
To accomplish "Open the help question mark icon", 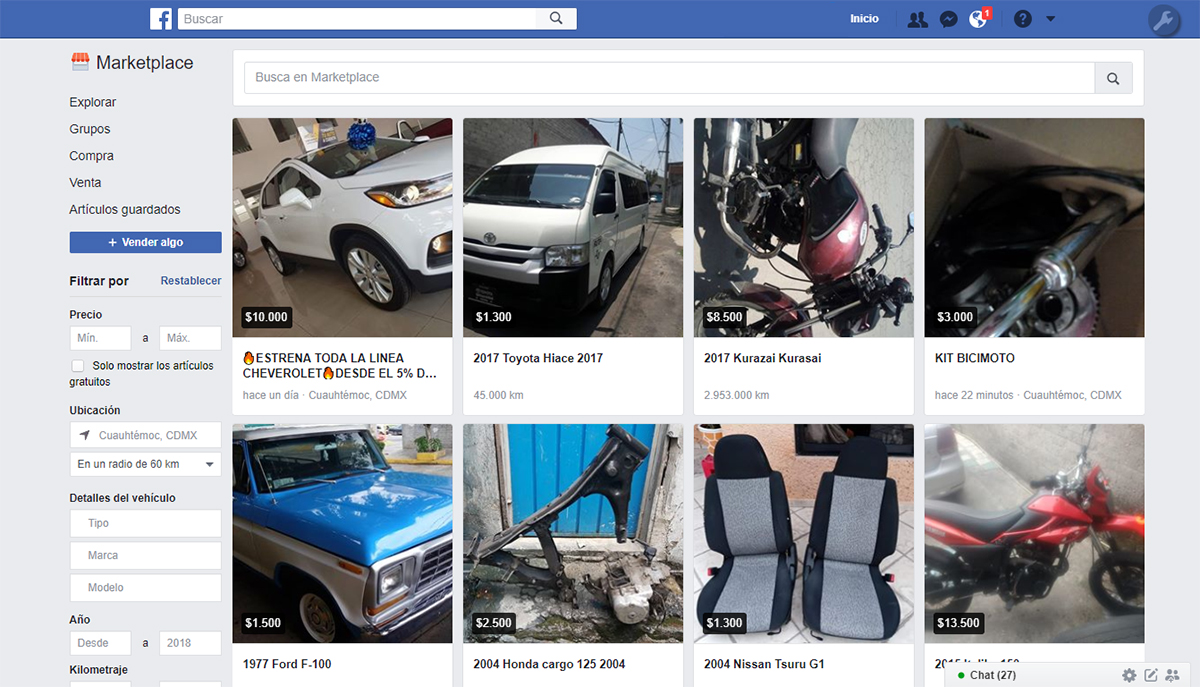I will pyautogui.click(x=1022, y=19).
